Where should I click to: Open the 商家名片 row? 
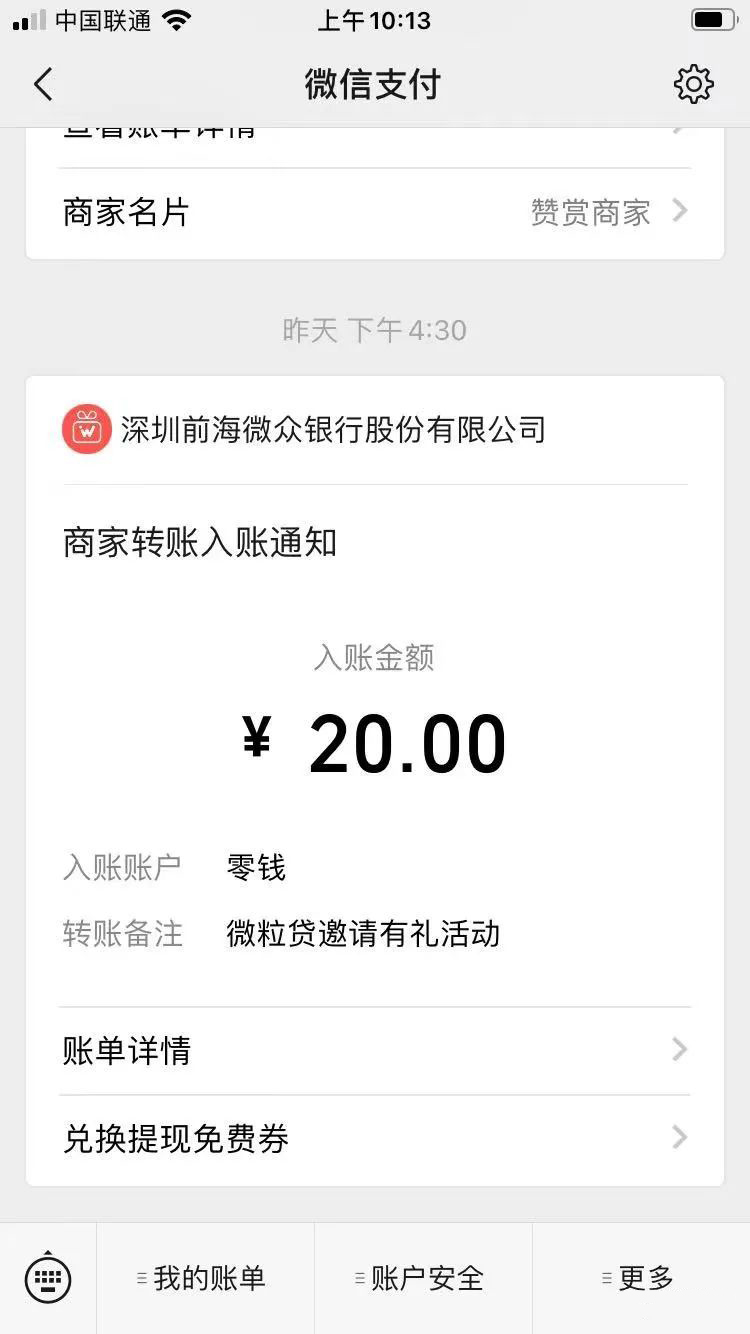click(375, 212)
